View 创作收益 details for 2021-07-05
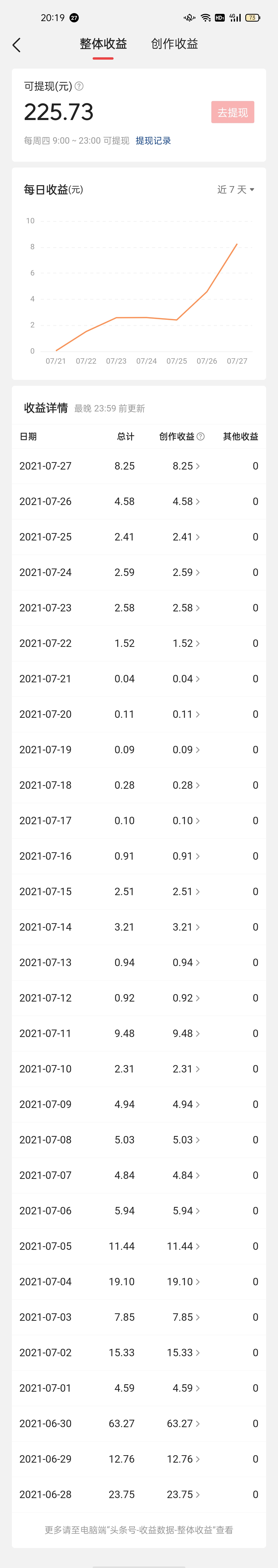278x1568 pixels. 183,1246
